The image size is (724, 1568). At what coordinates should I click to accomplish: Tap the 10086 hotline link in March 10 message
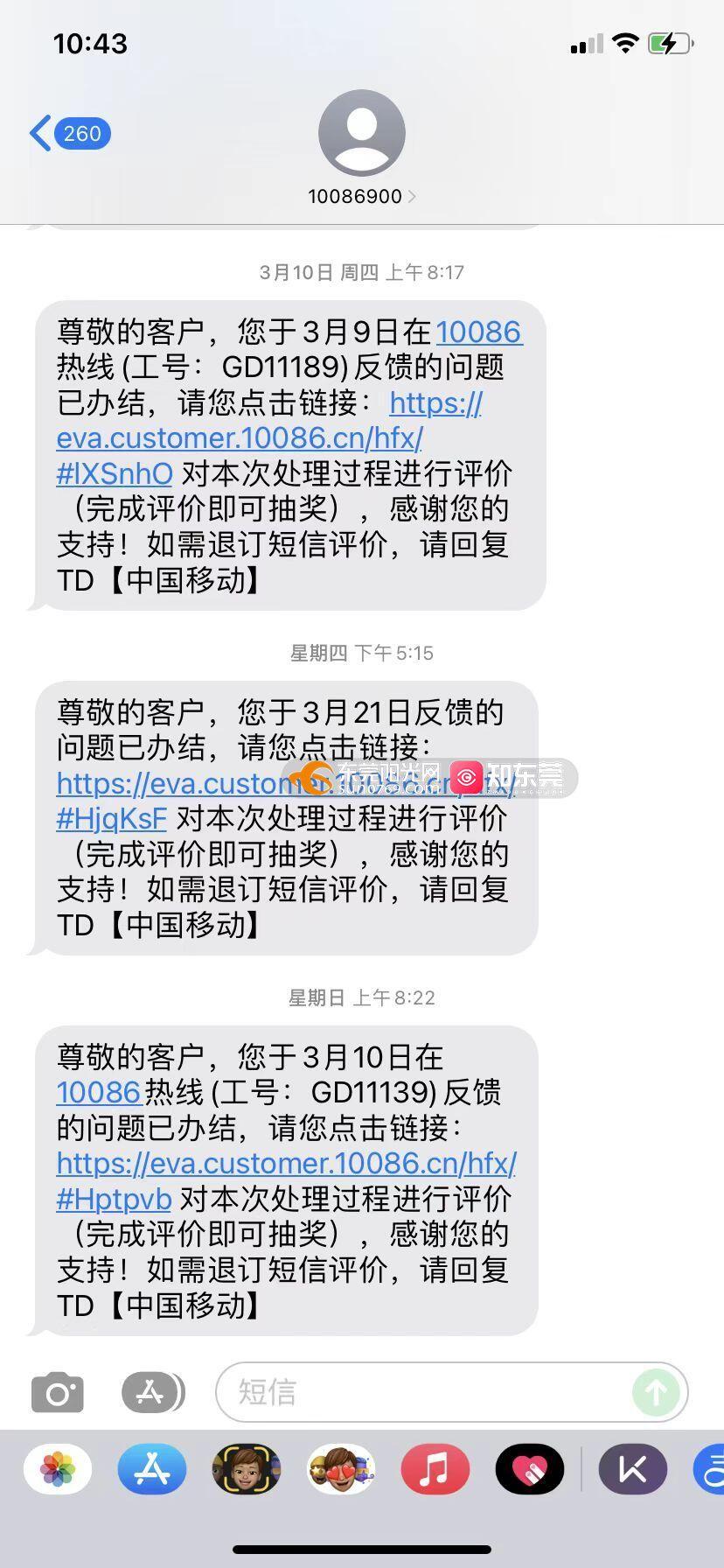point(99,1092)
